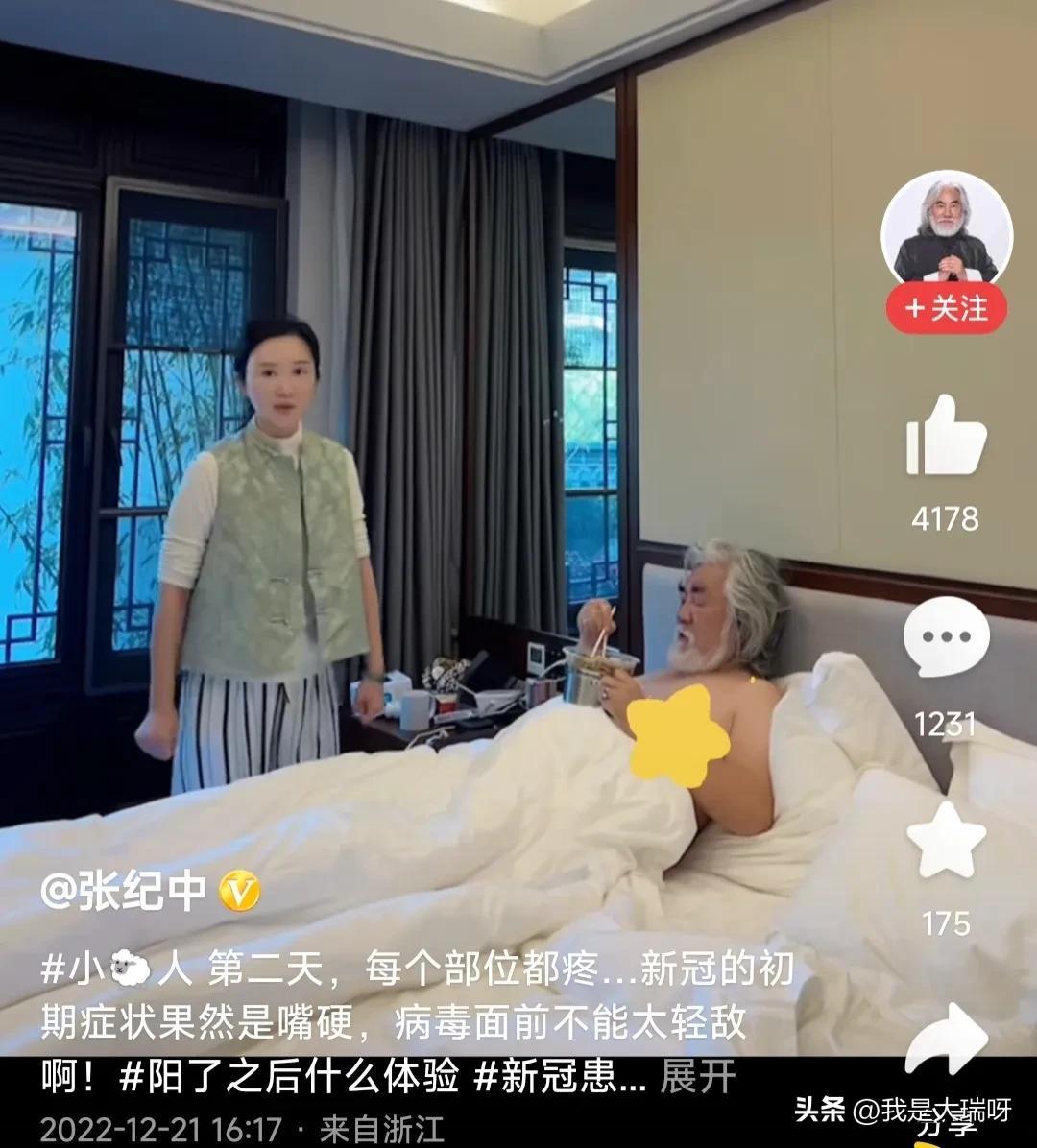Follow the creator with +关注 button
This screenshot has width=1037, height=1148.
coord(947,309)
